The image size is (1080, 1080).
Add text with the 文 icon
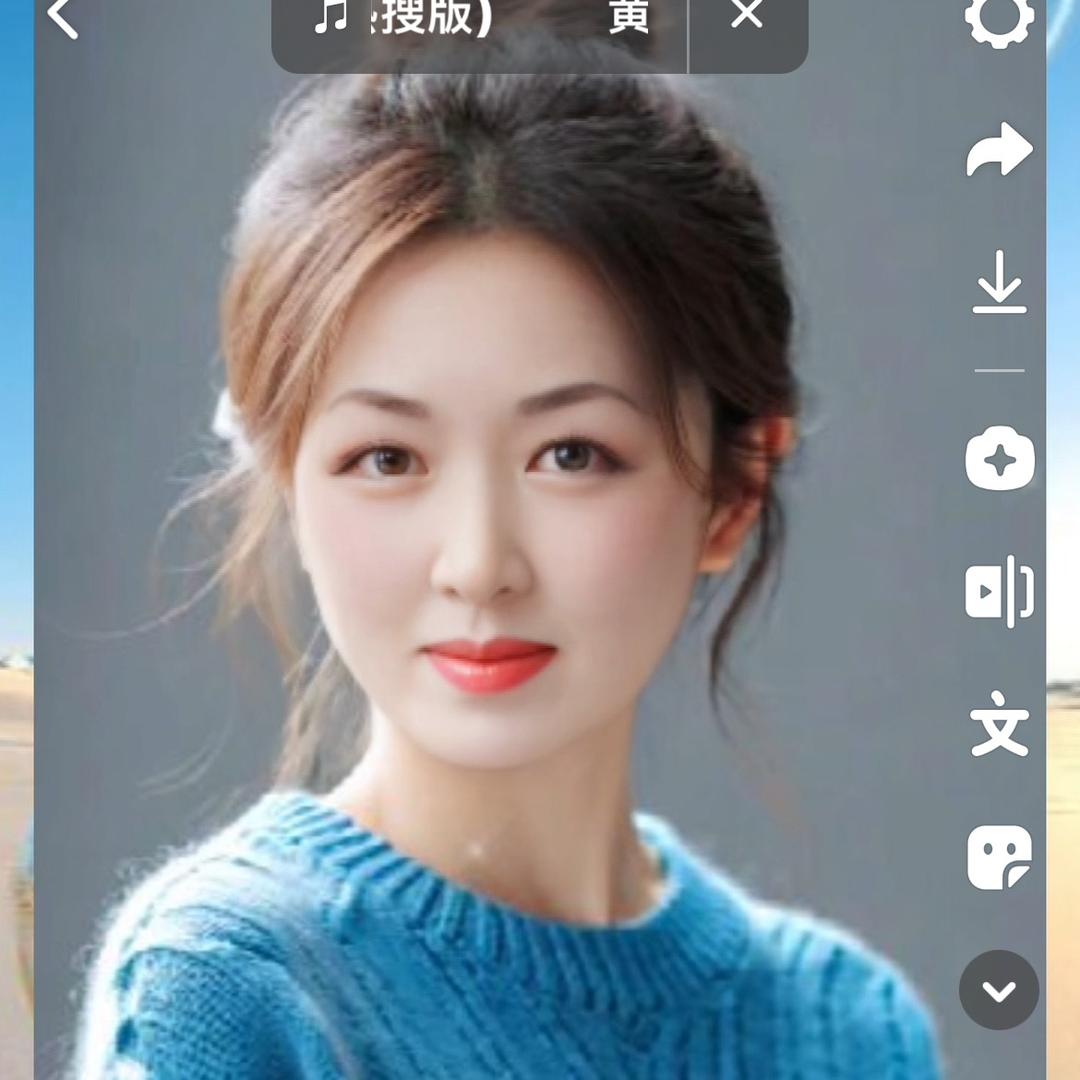(x=999, y=723)
